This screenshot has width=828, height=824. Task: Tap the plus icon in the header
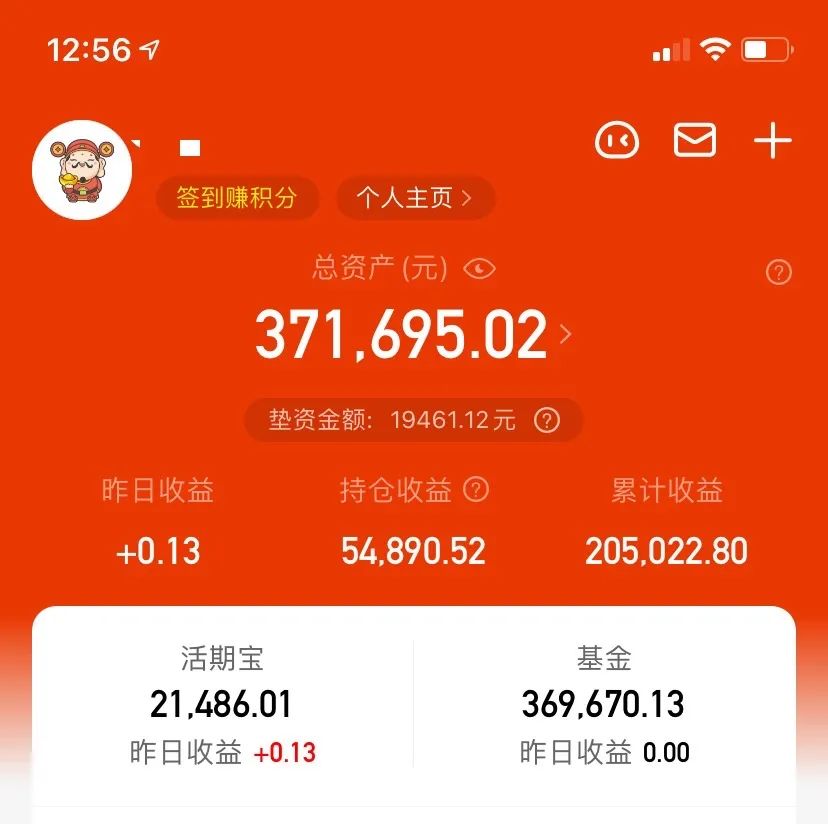coord(772,141)
